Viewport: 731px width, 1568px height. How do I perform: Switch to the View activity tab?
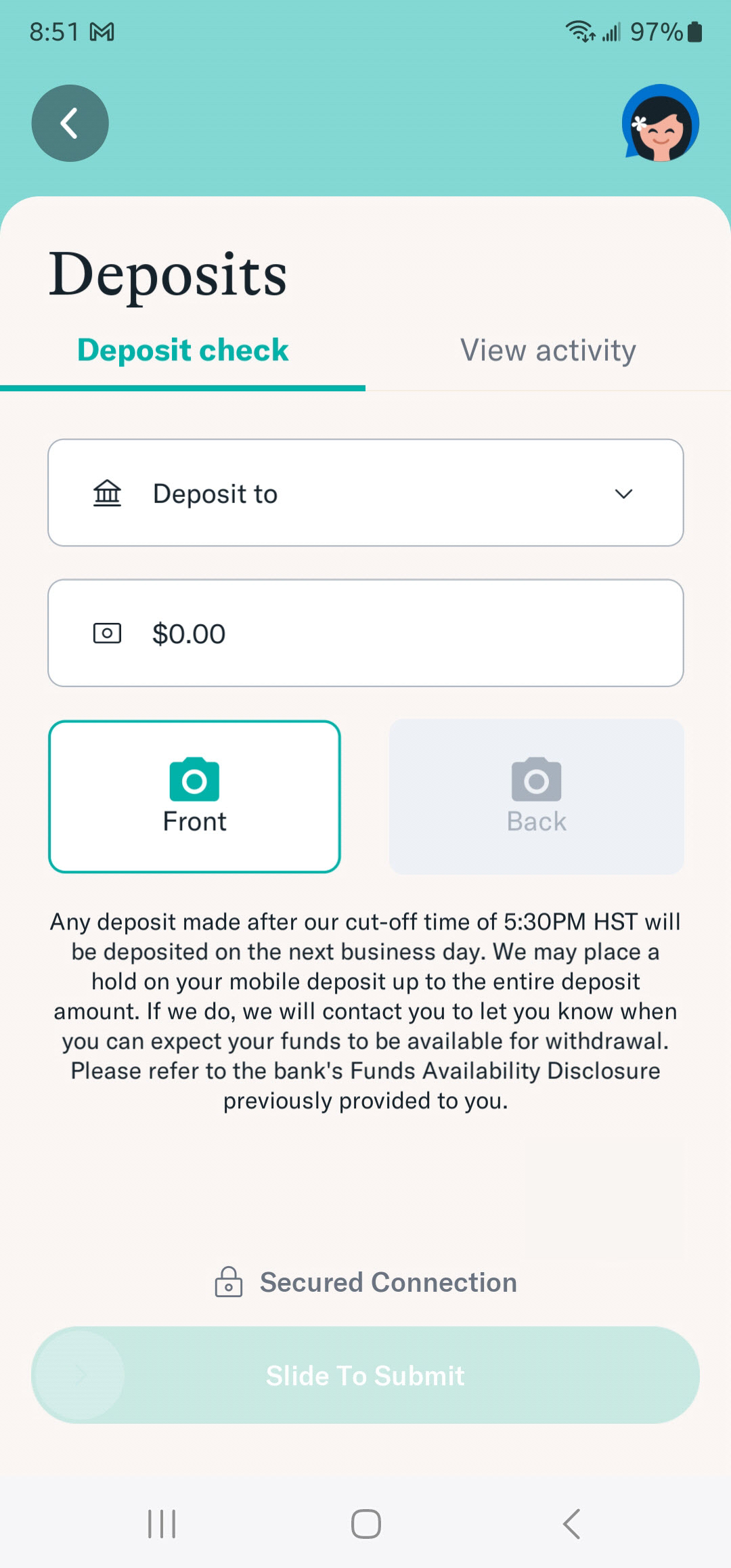(548, 351)
